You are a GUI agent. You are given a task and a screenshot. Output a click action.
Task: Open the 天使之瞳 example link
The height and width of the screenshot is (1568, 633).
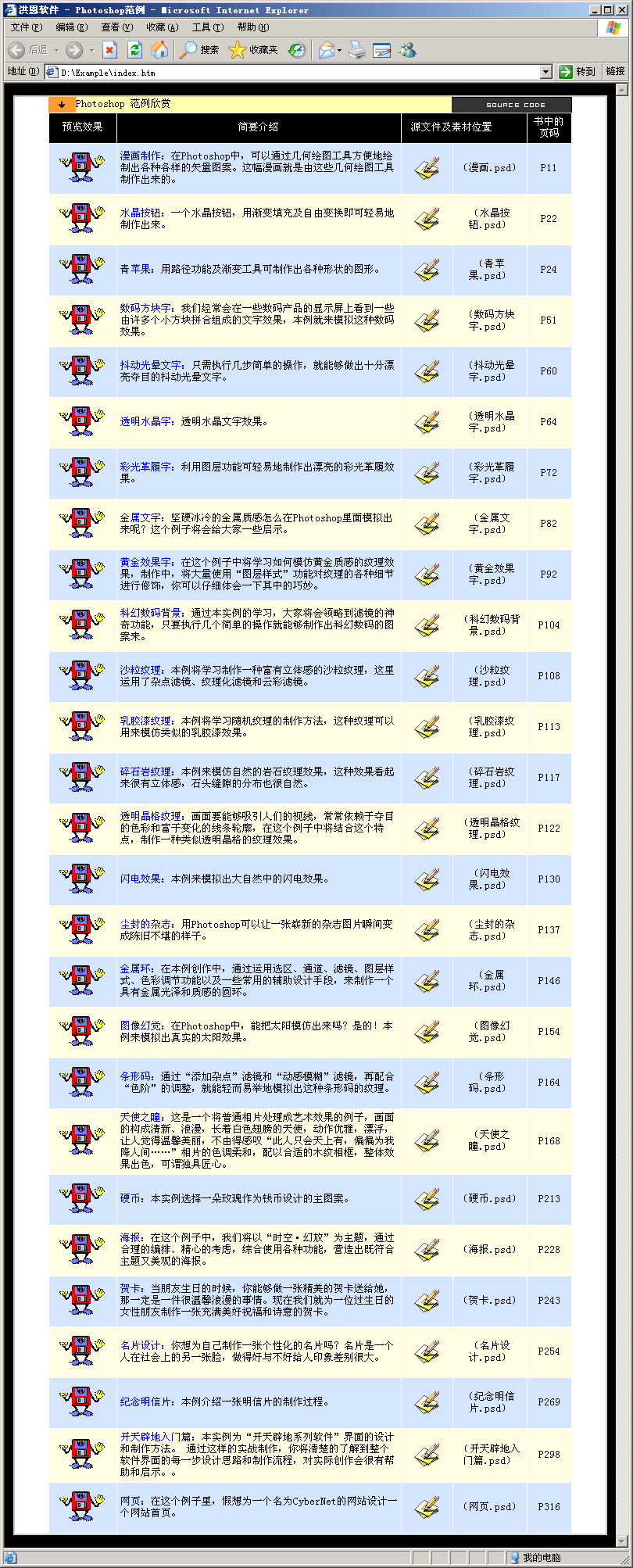pos(140,1117)
